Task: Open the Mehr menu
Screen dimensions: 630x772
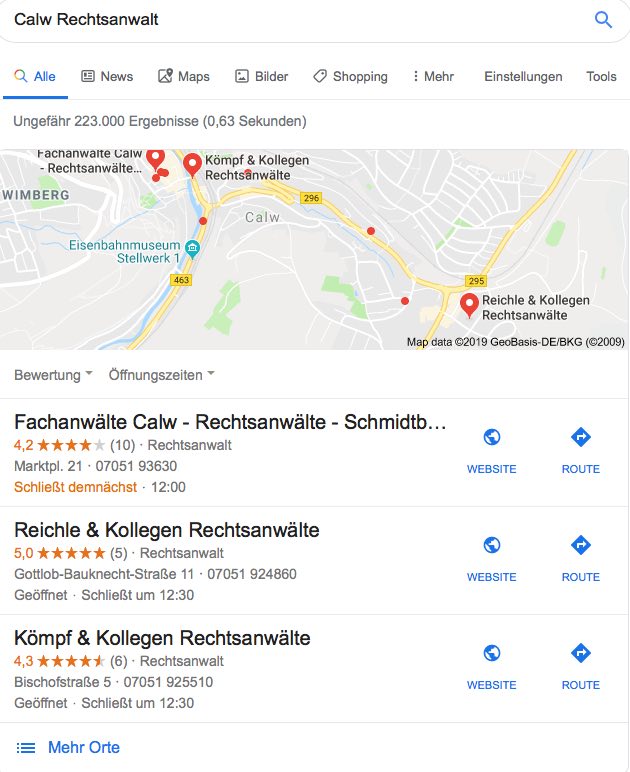Action: 432,77
